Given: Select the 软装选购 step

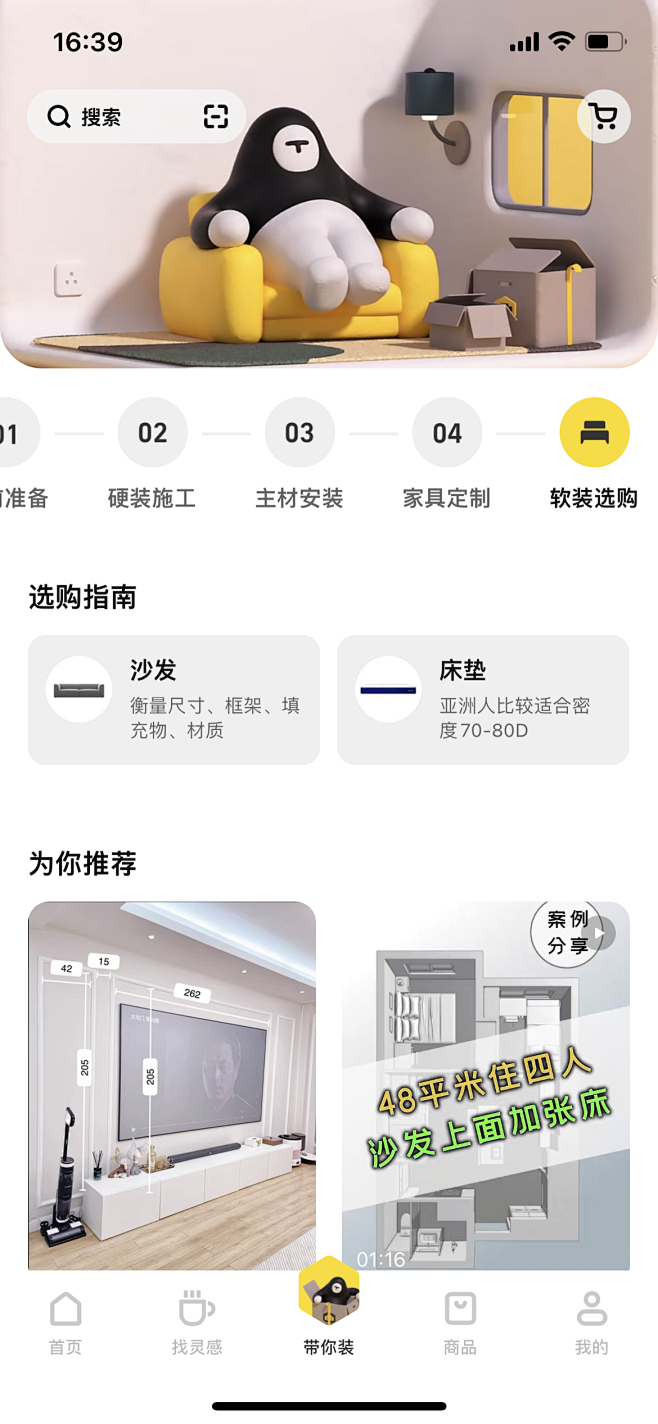Looking at the screenshot, I should [594, 454].
